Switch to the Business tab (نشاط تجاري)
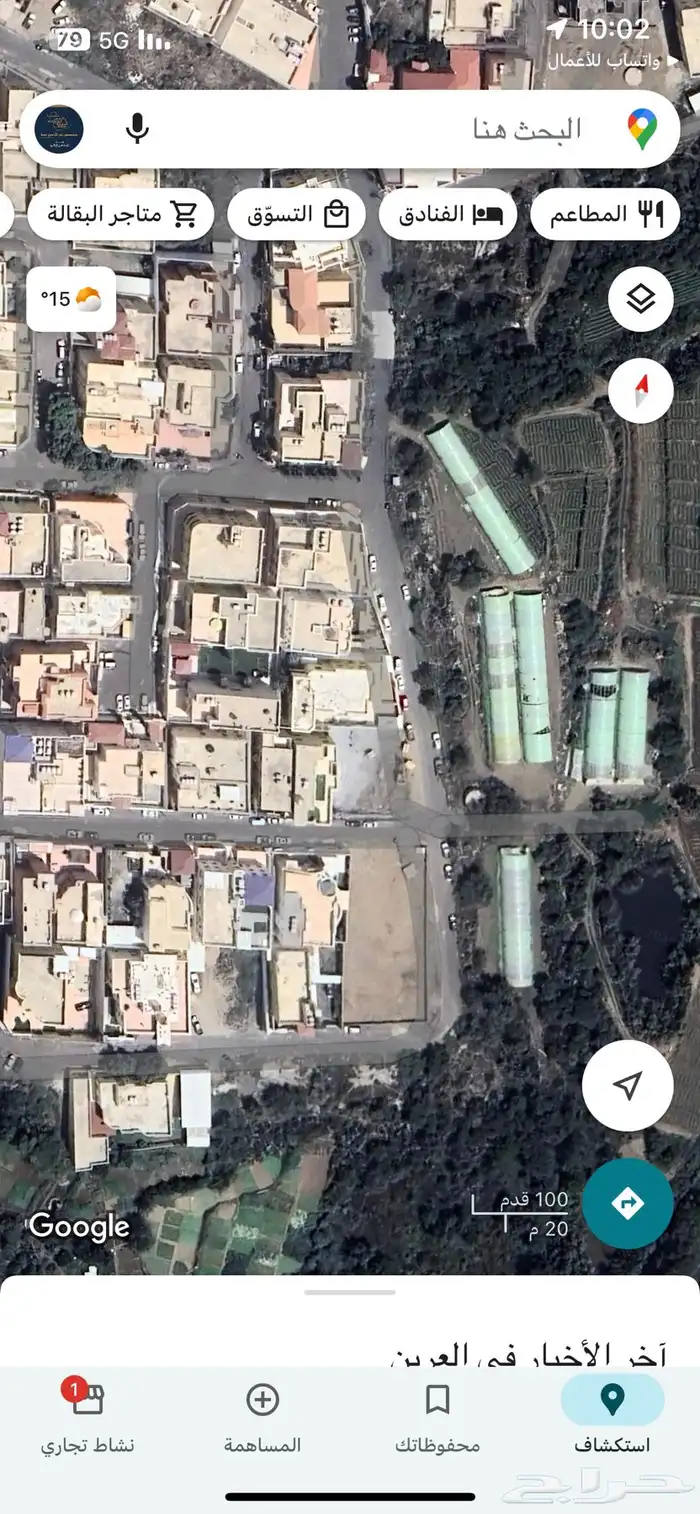This screenshot has height=1514, width=700. pos(87,1414)
